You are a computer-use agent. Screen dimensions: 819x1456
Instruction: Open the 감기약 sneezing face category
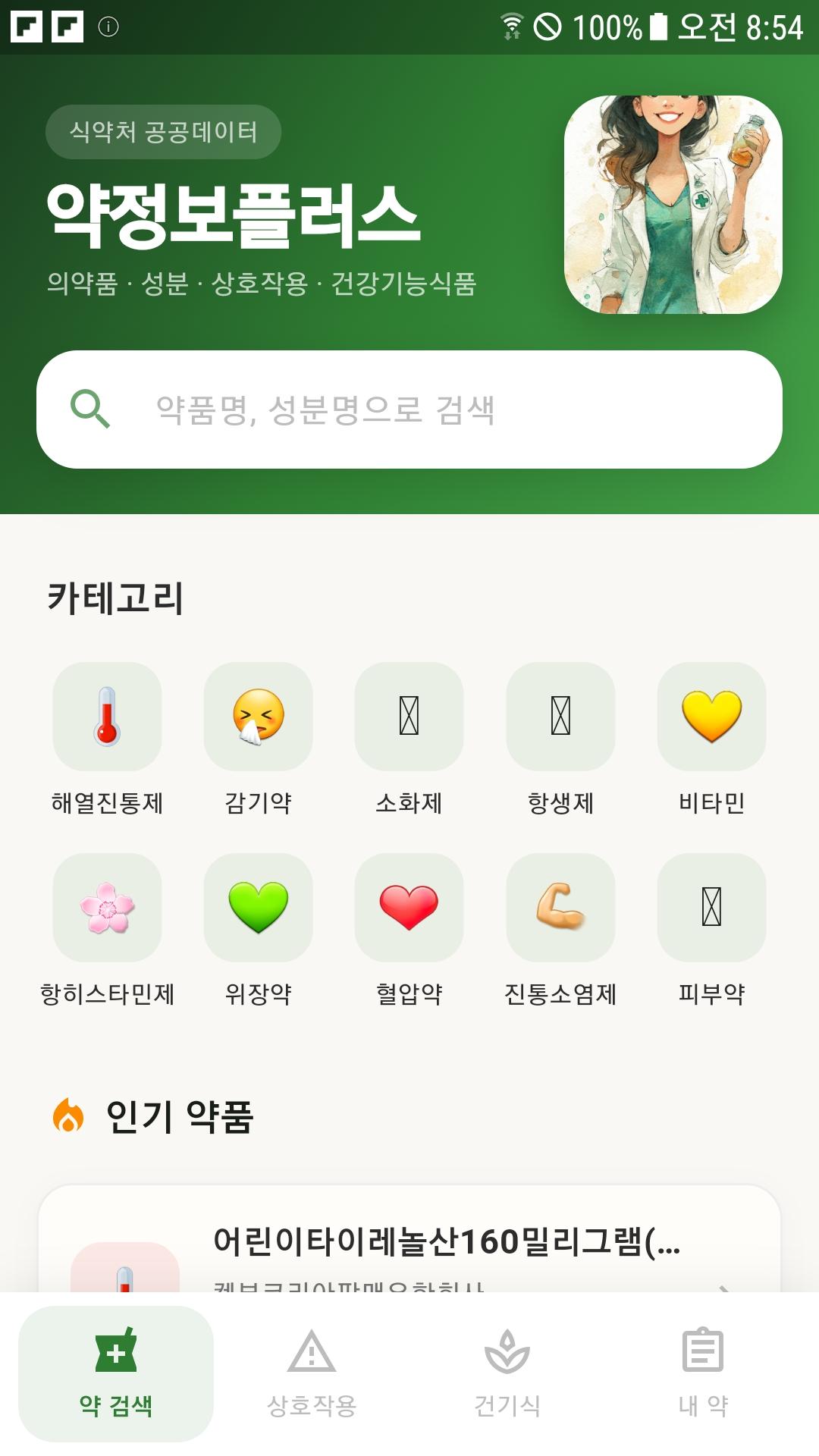[x=259, y=717]
